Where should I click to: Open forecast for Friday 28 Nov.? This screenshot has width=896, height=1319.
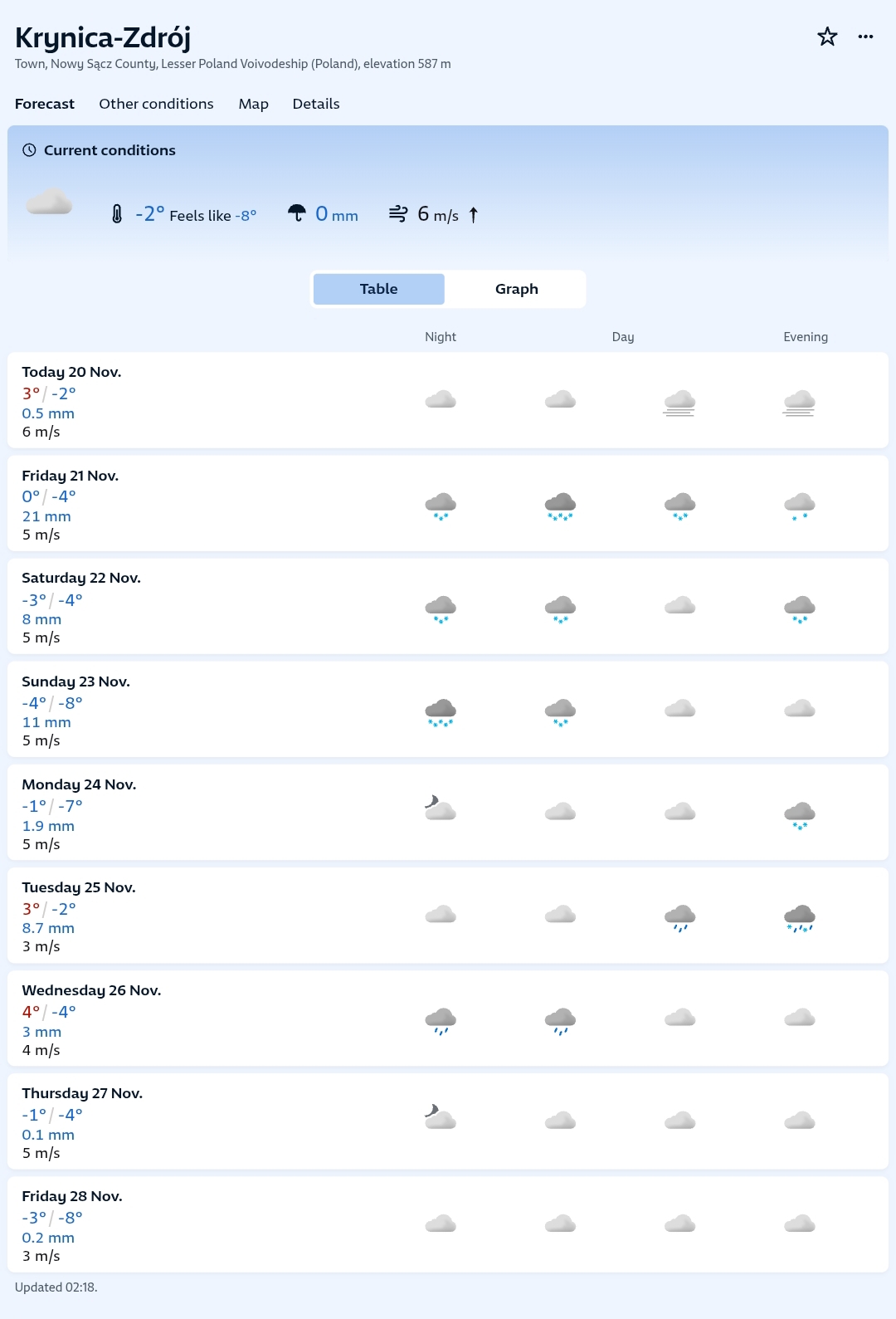tap(72, 1196)
